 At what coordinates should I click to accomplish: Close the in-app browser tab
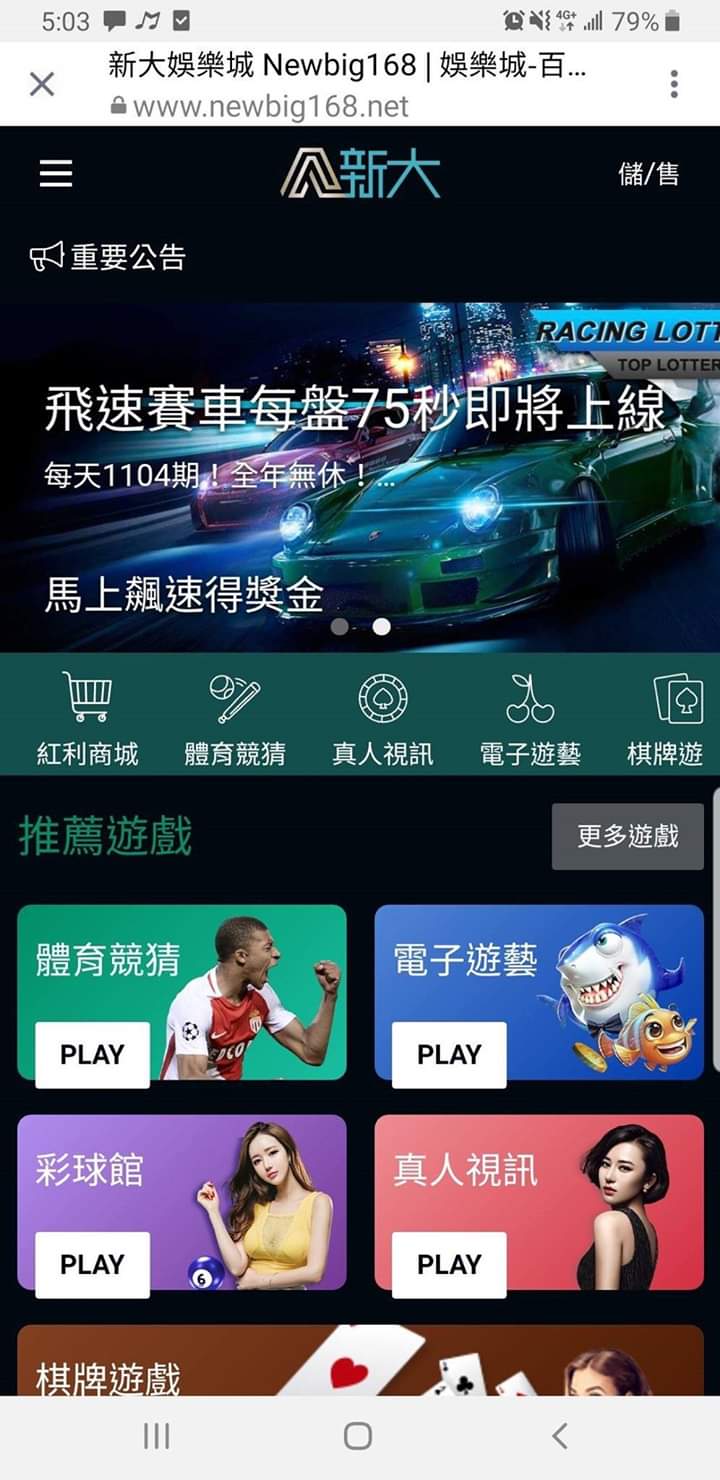coord(41,84)
